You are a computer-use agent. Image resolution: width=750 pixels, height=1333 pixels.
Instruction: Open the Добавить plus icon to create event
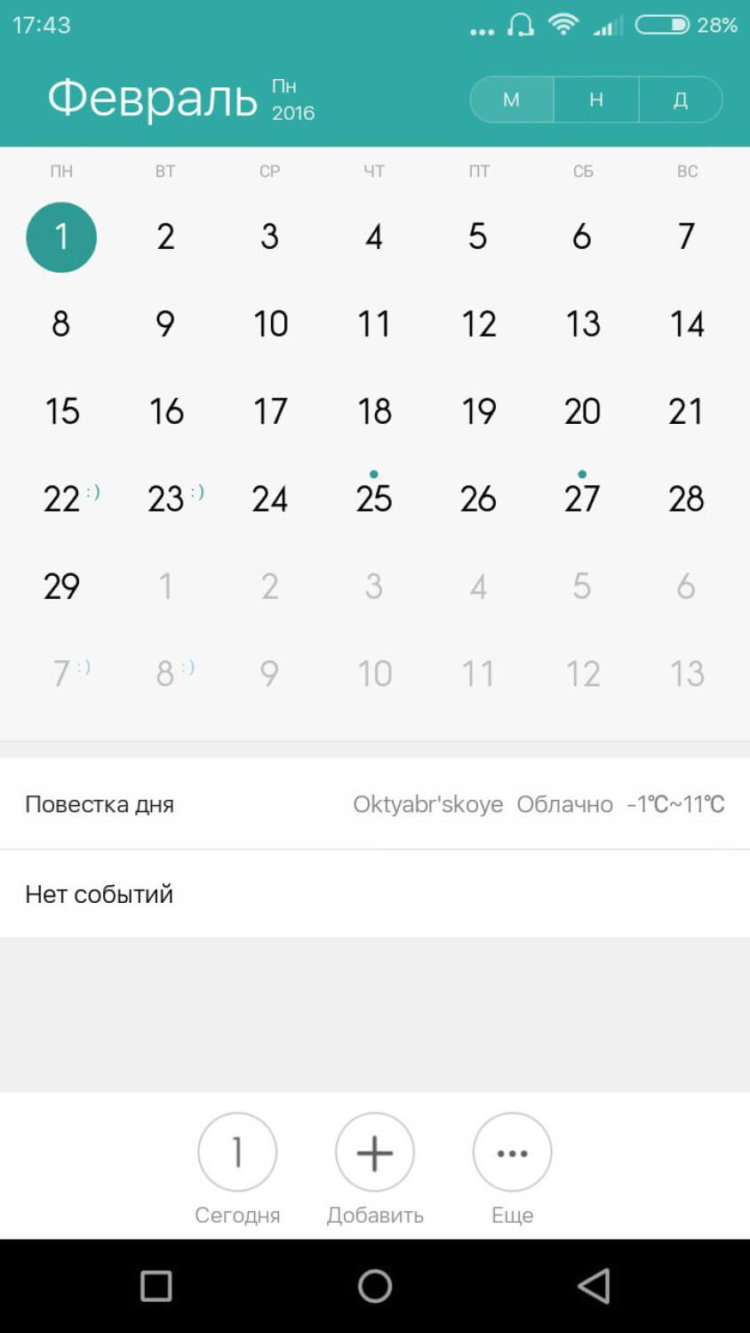click(x=374, y=1152)
